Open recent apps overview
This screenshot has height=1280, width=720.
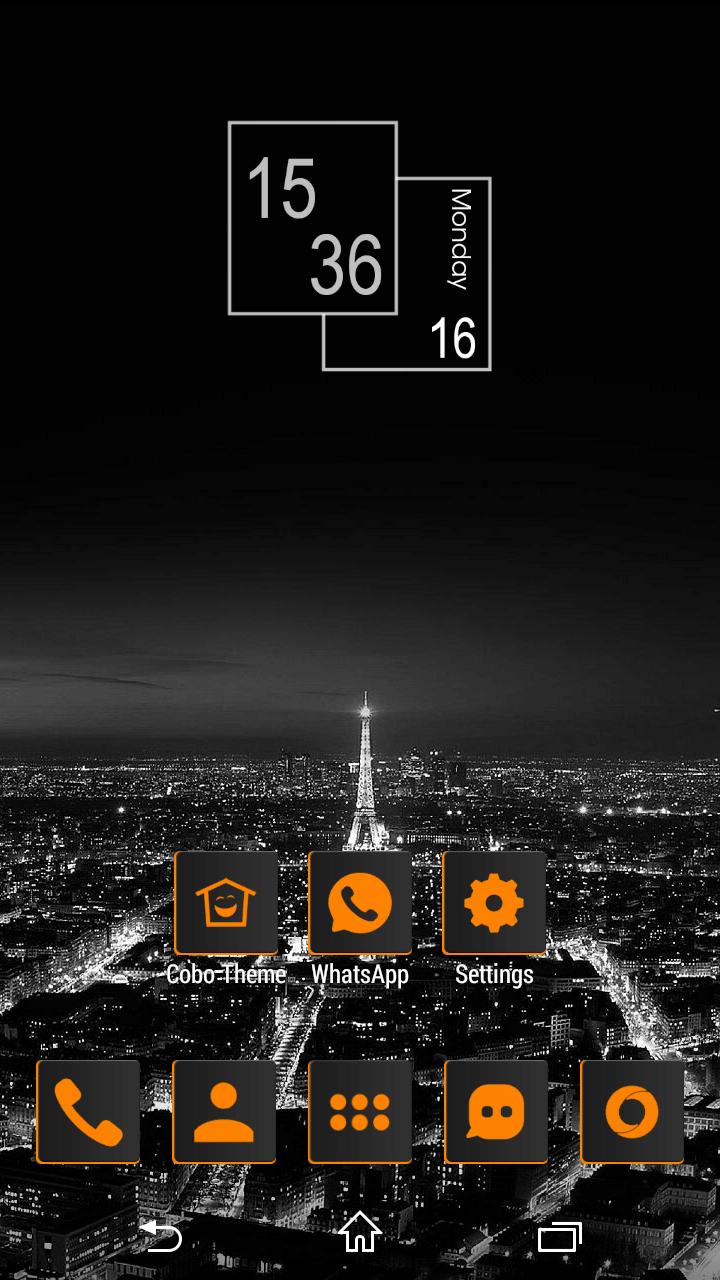tap(559, 1238)
